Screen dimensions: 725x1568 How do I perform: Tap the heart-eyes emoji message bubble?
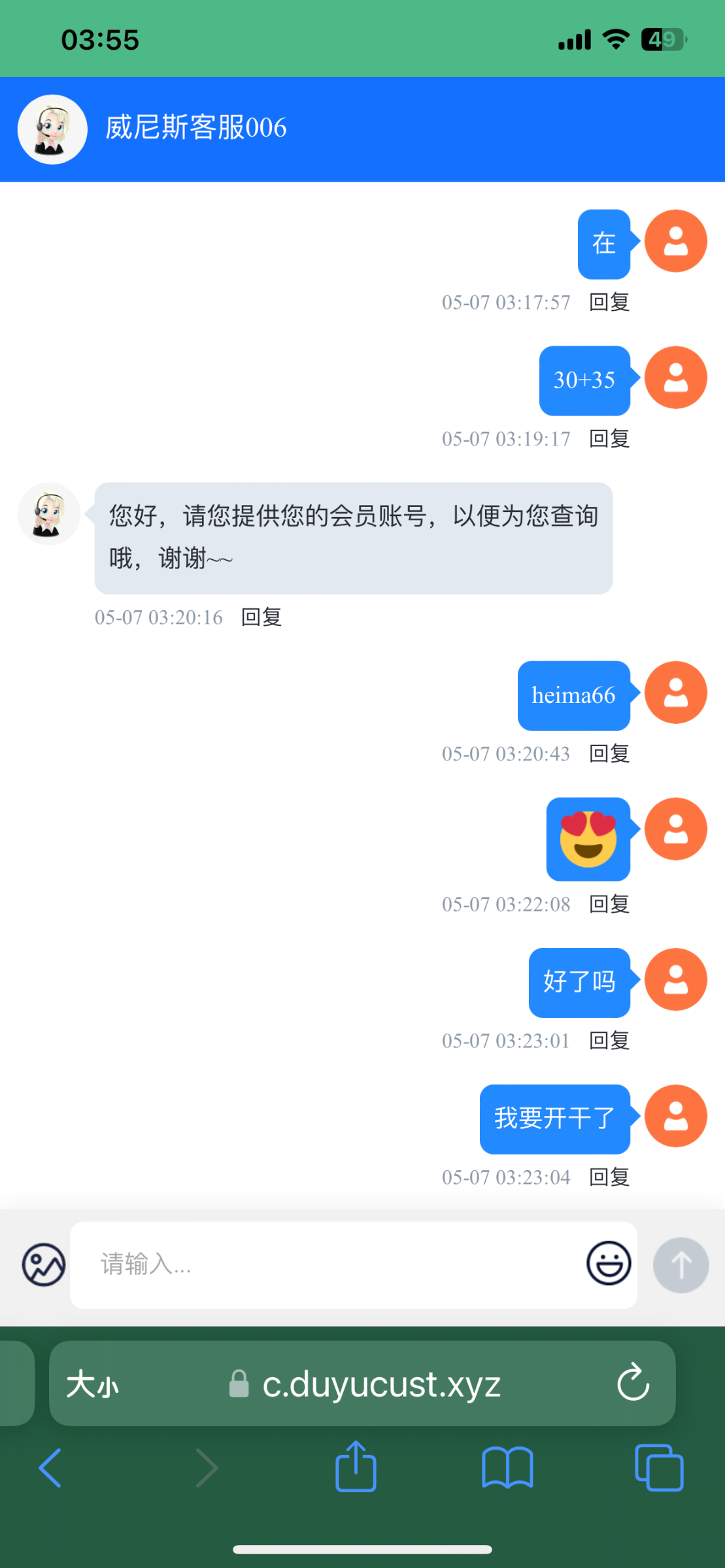coord(588,839)
